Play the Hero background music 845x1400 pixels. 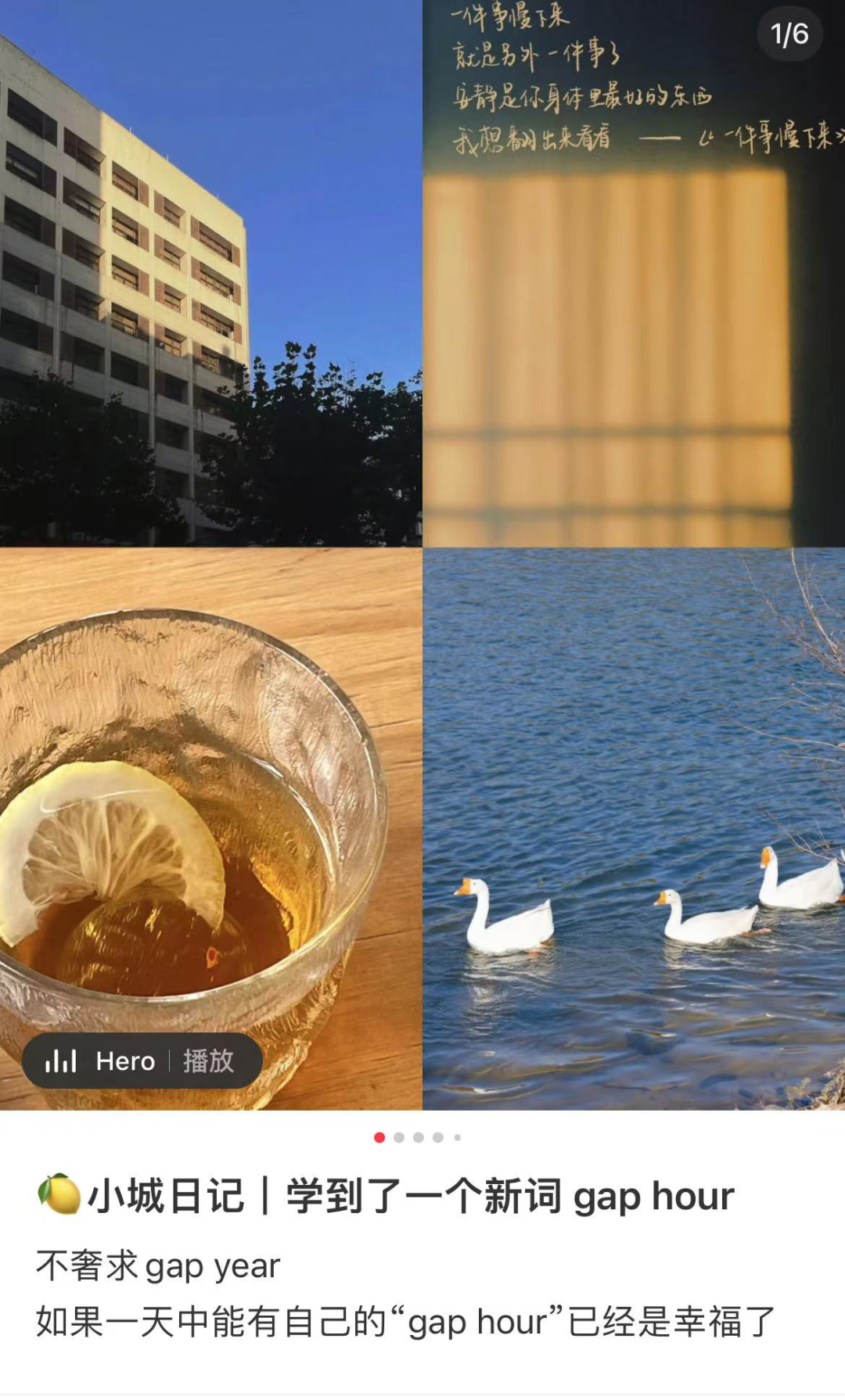[x=208, y=1061]
